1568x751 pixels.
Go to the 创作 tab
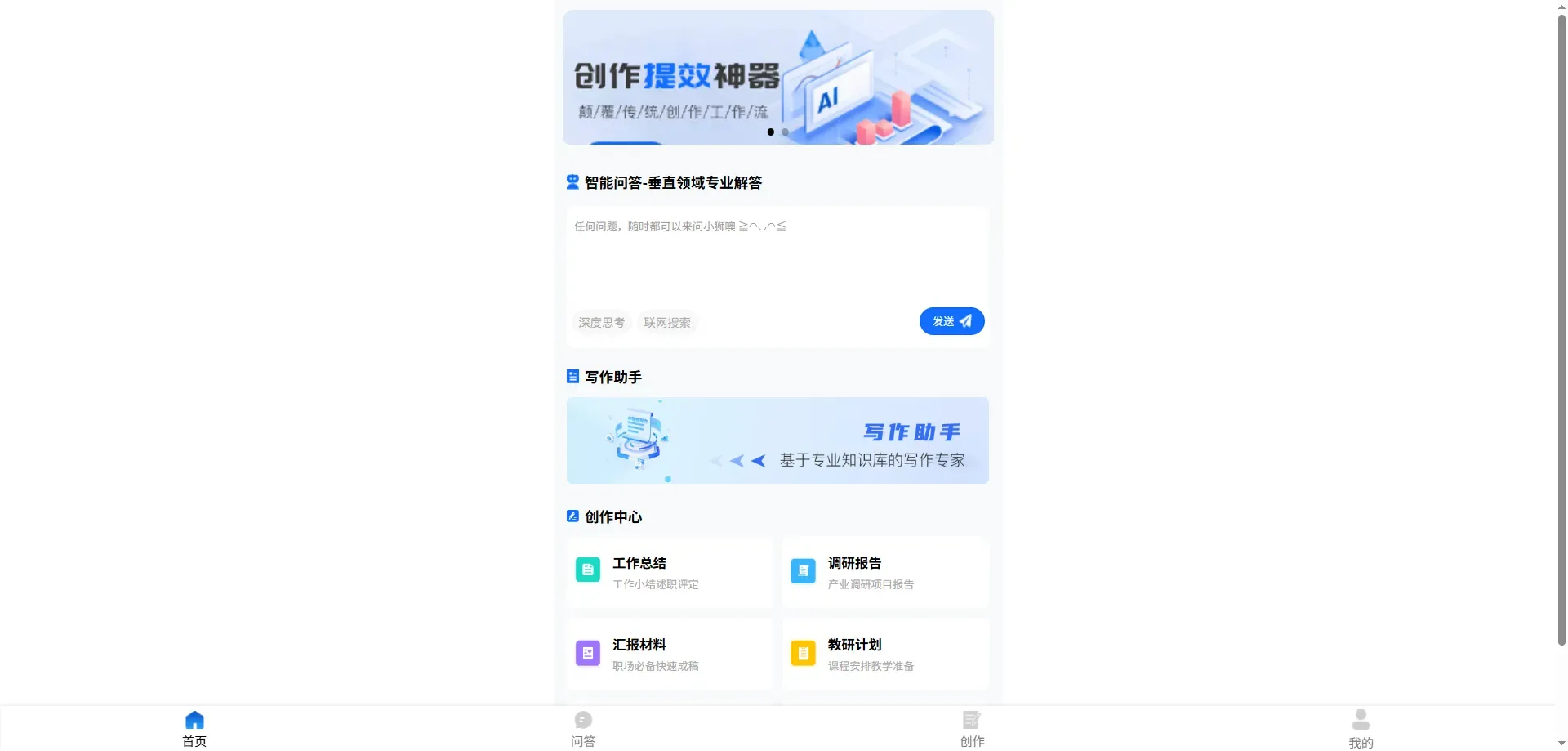click(972, 728)
